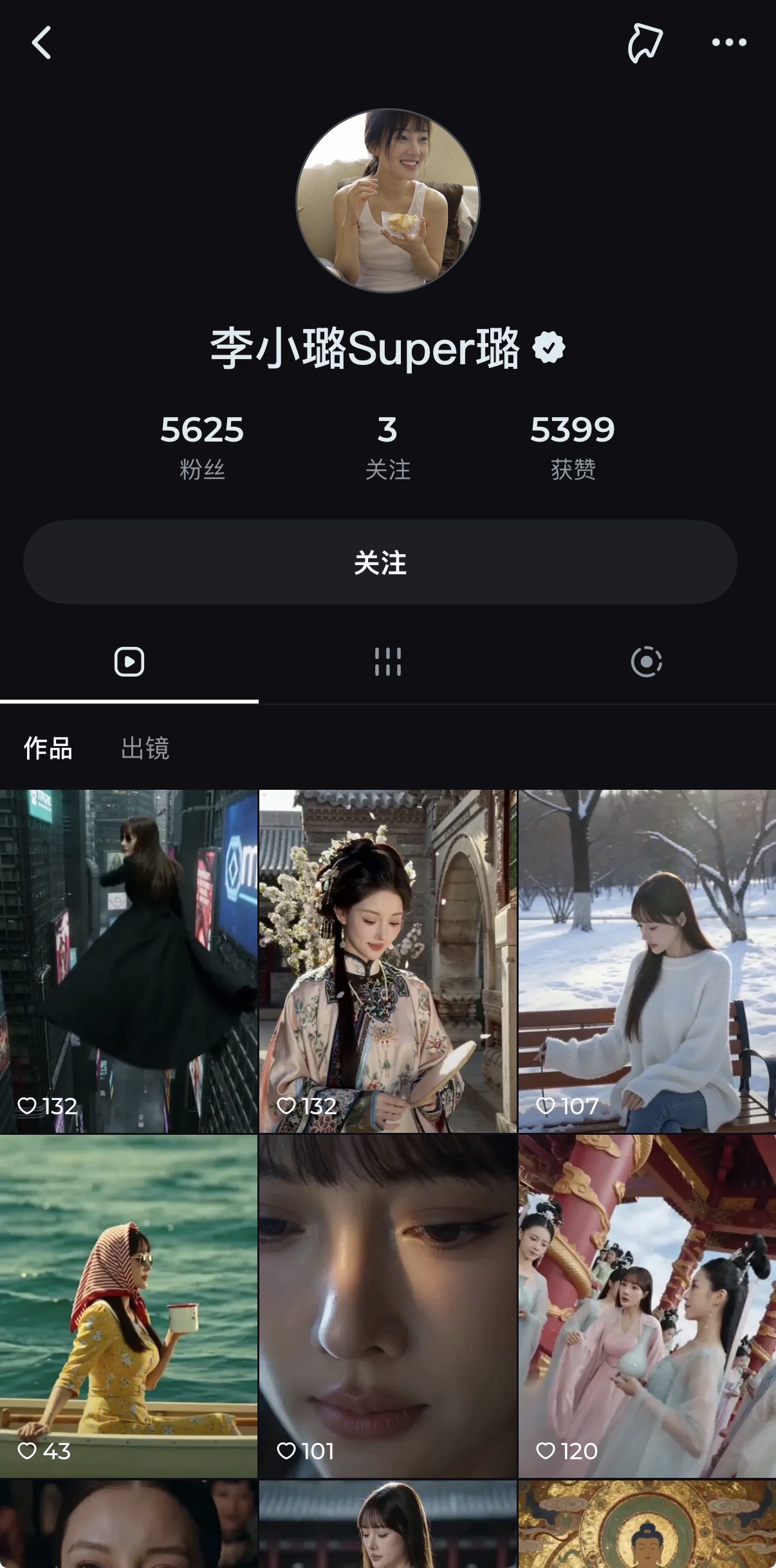Switch to the dashed circle tab
Image resolution: width=776 pixels, height=1568 pixels.
tap(646, 662)
